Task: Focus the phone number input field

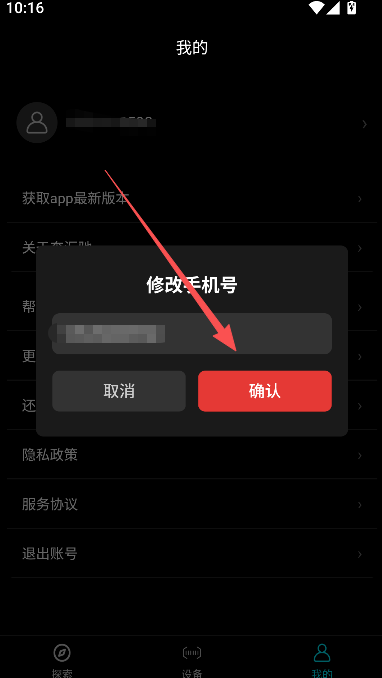Action: [x=192, y=333]
